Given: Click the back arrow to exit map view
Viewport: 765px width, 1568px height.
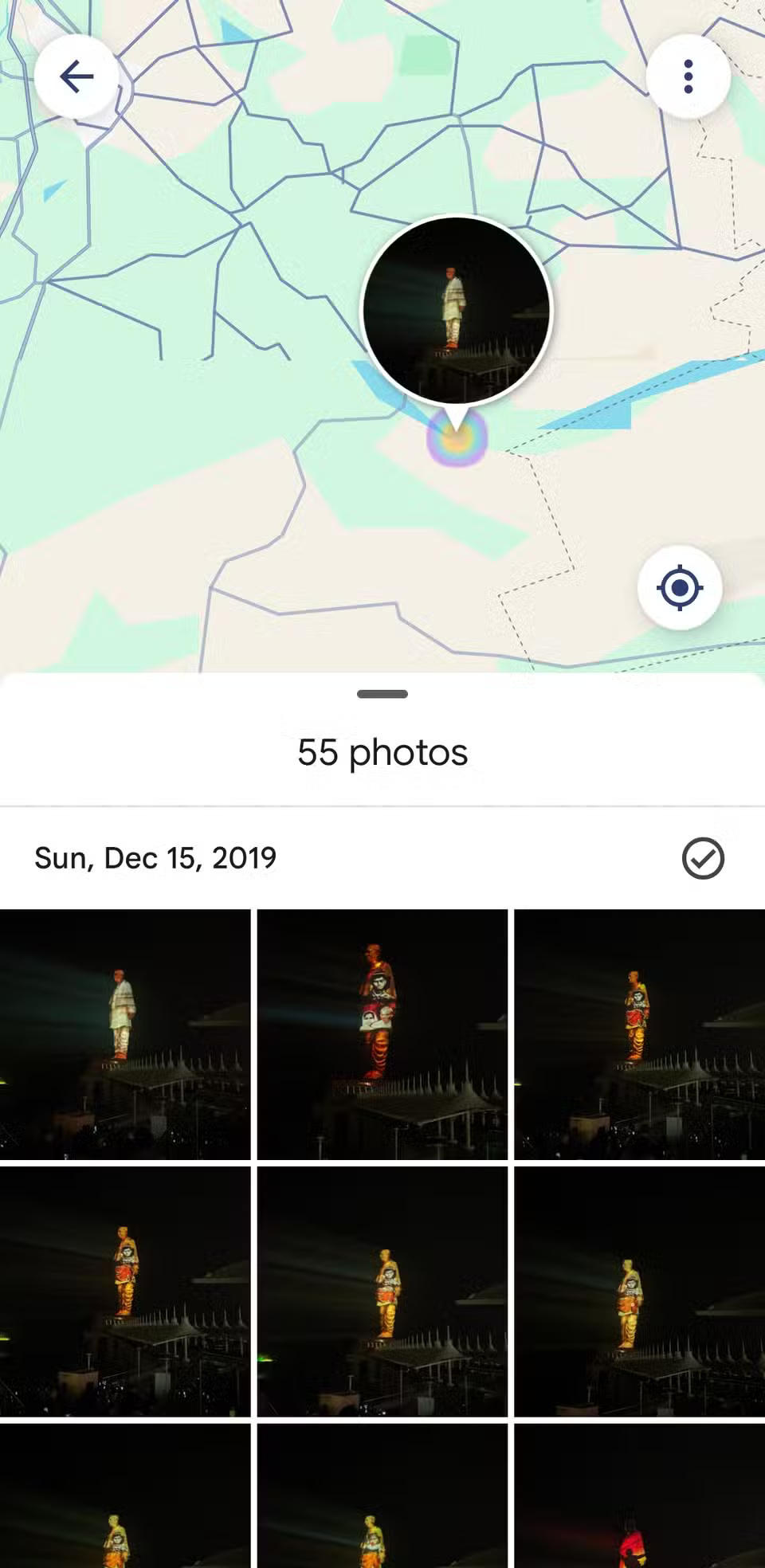Looking at the screenshot, I should pyautogui.click(x=76, y=75).
